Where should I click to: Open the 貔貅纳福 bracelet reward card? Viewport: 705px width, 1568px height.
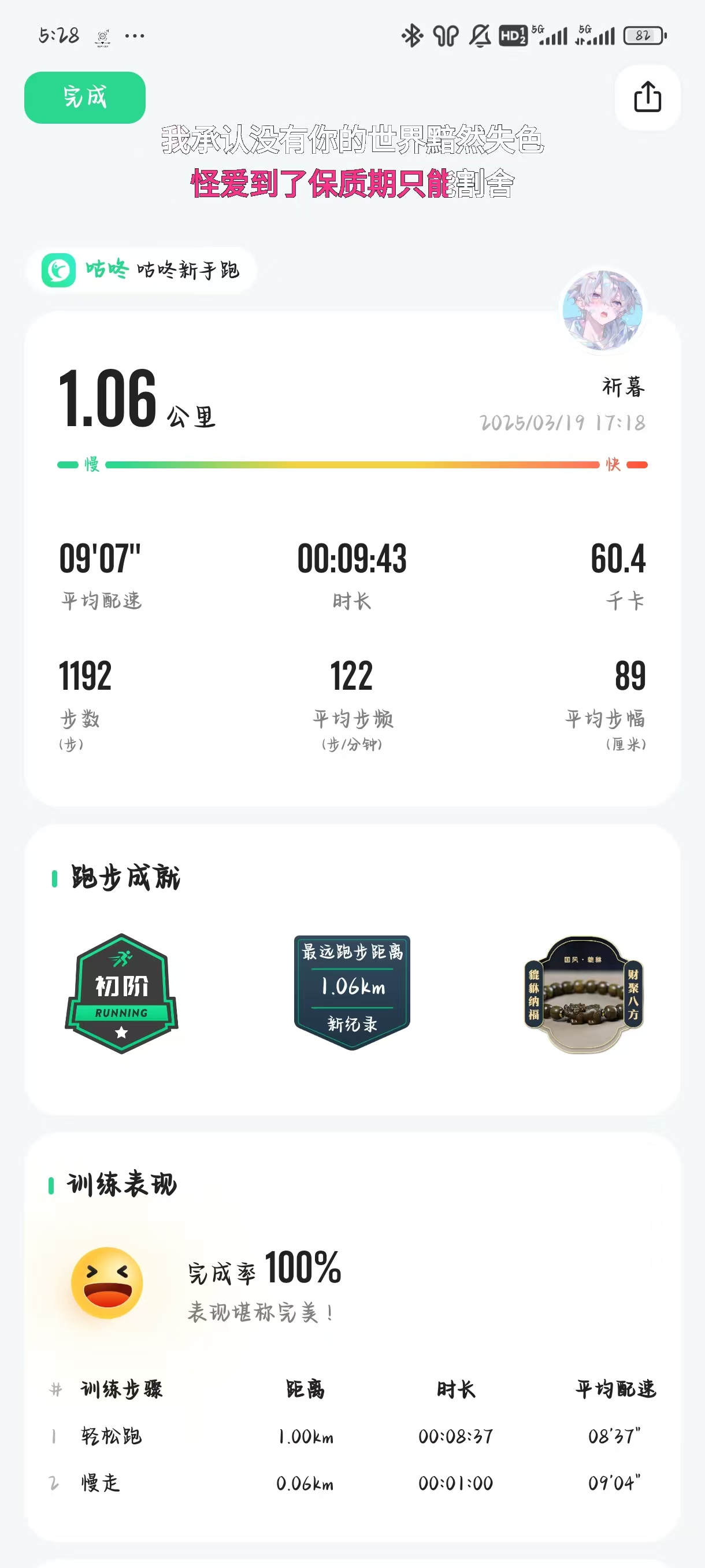(x=583, y=994)
